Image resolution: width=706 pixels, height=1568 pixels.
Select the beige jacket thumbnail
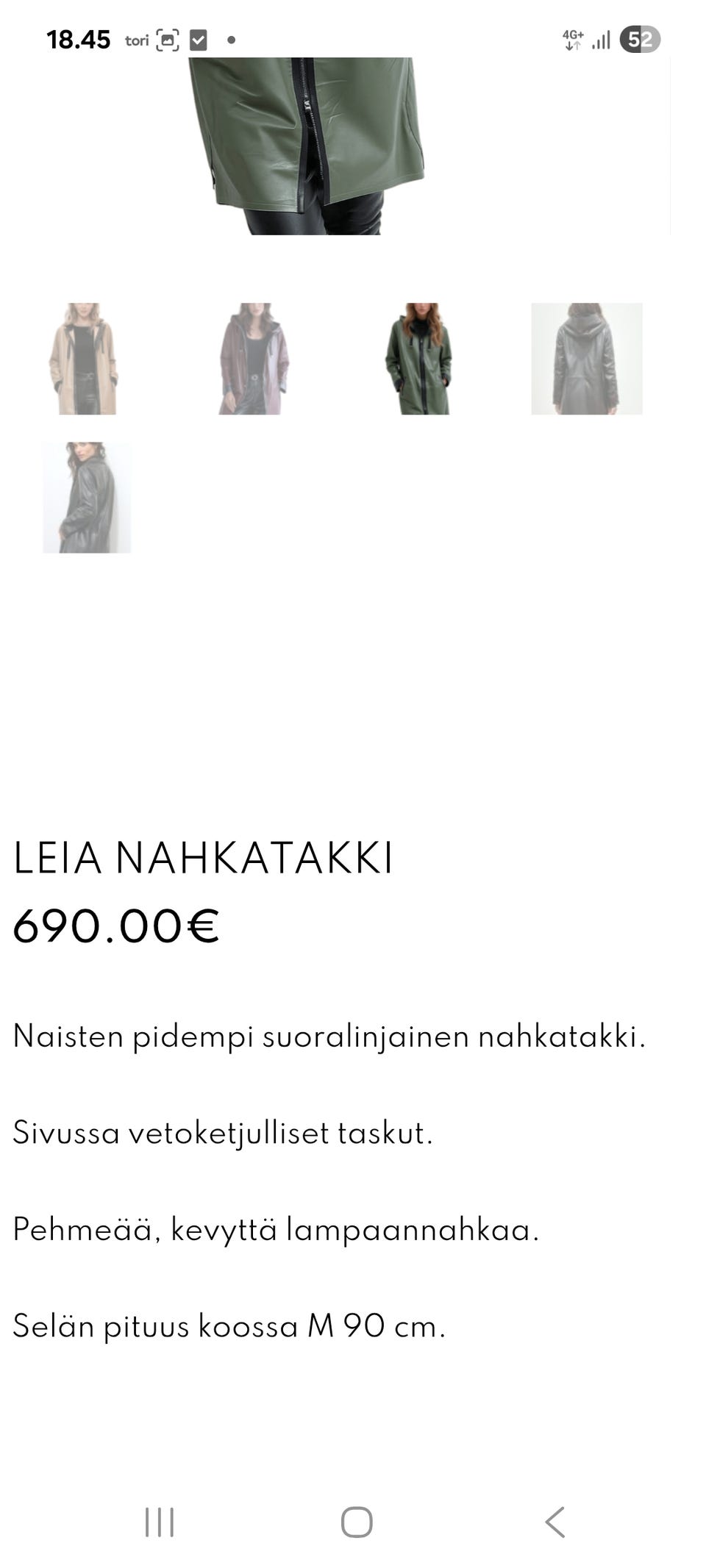87,358
